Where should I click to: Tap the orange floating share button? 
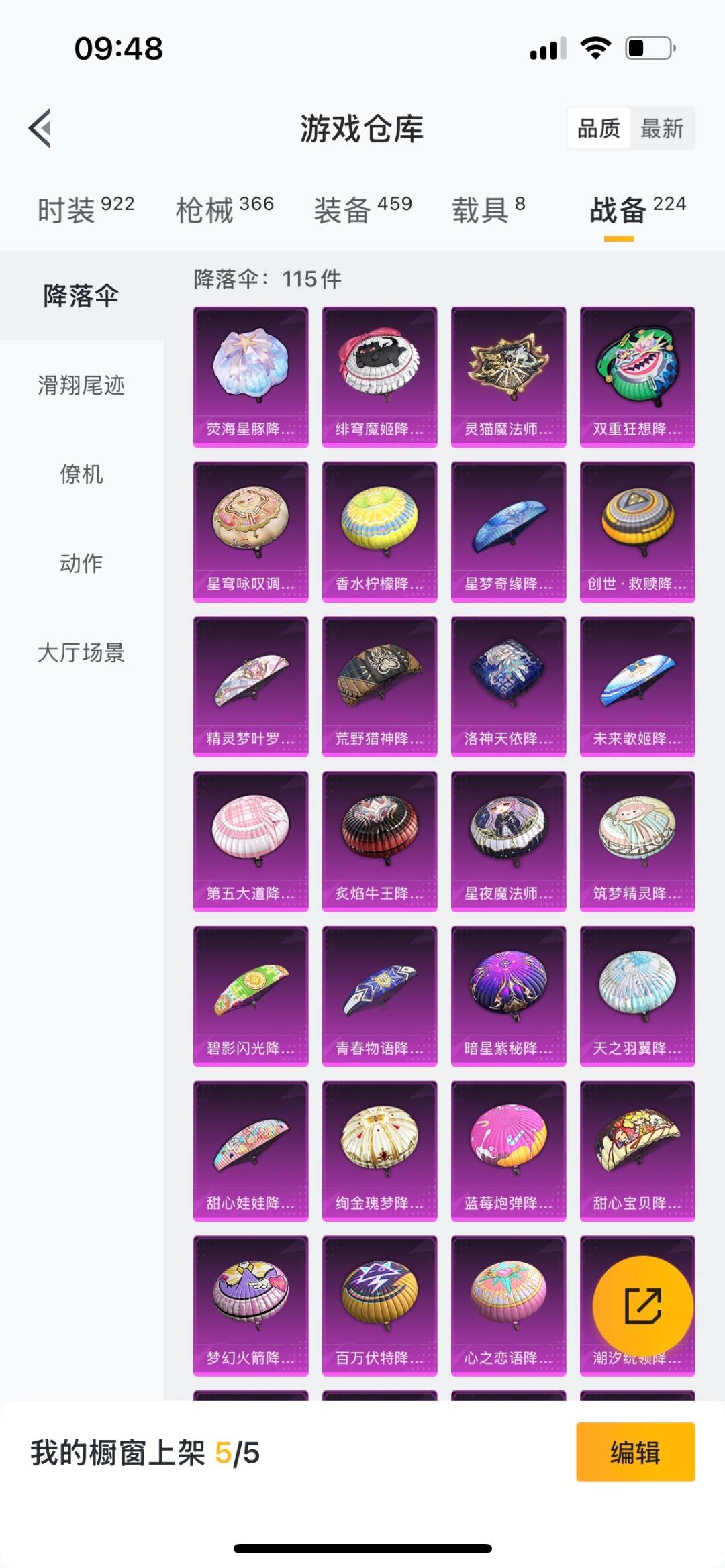642,1306
